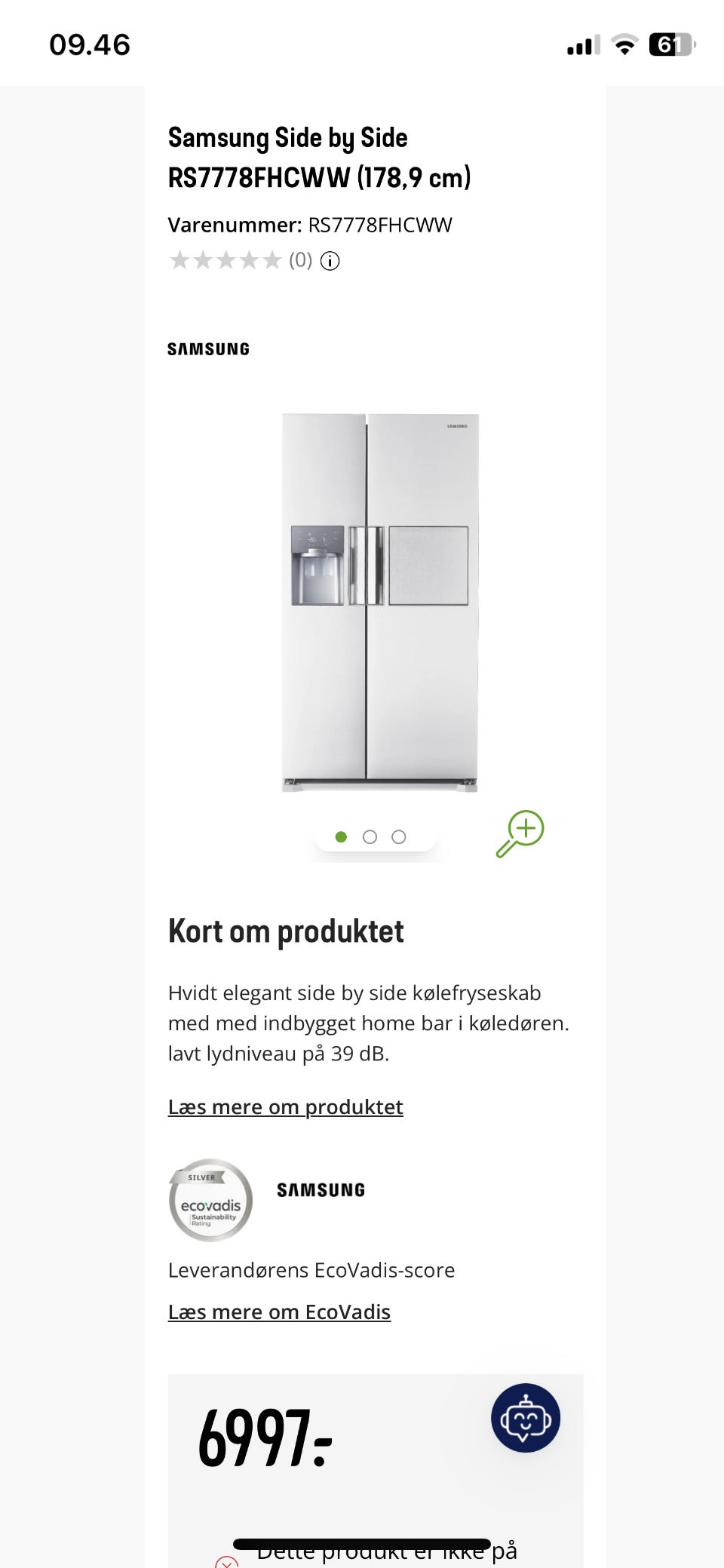Select the third image carousel dot
This screenshot has height=1568, width=724.
(397, 836)
